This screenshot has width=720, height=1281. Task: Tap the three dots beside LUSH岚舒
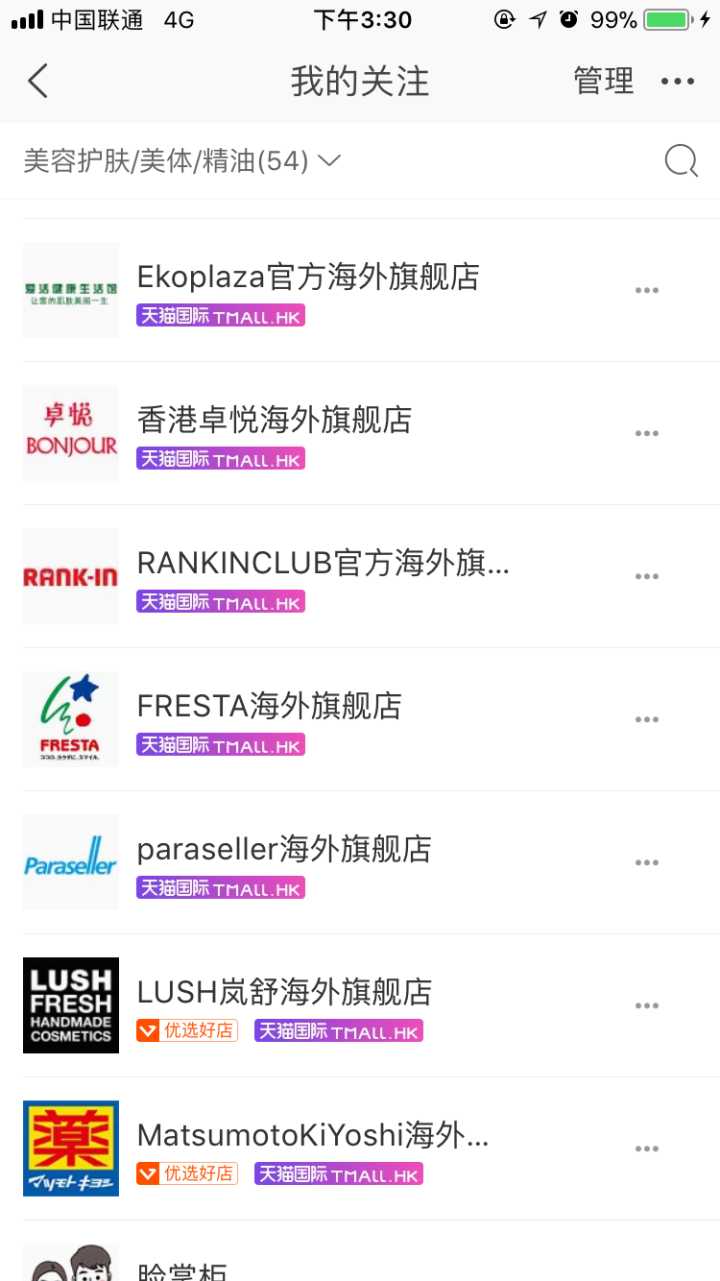tap(647, 1005)
